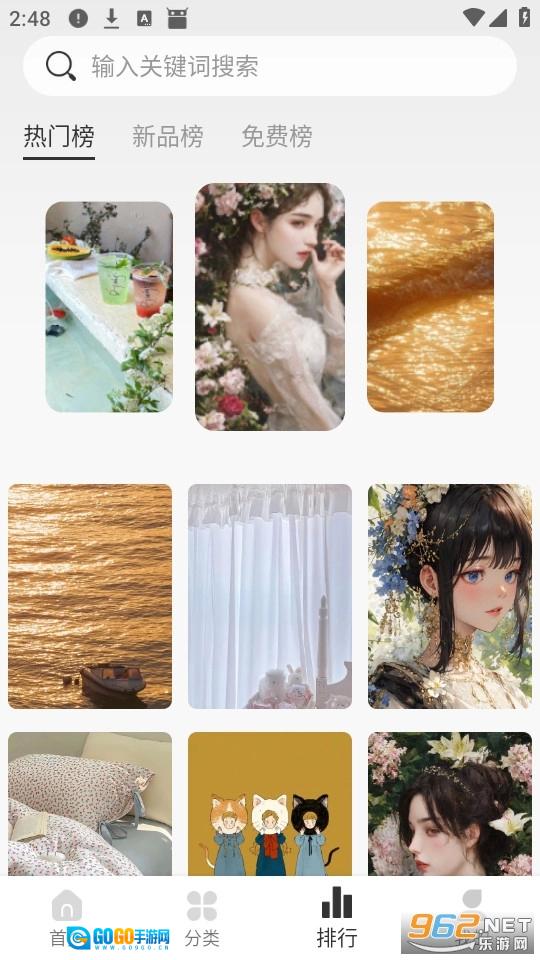540x960 pixels.
Task: Open the floral pillow bedding wallpaper
Action: tap(90, 803)
